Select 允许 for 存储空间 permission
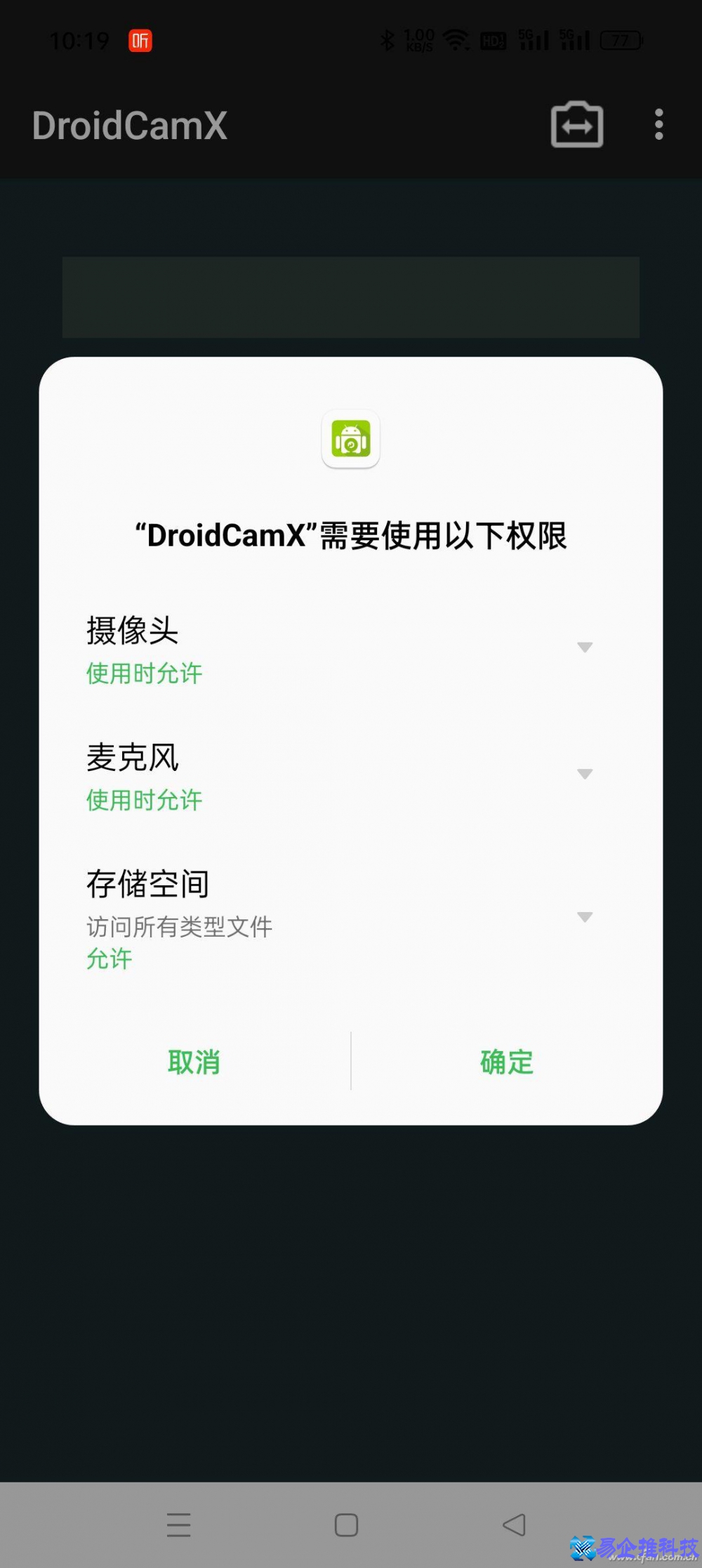 pyautogui.click(x=110, y=959)
